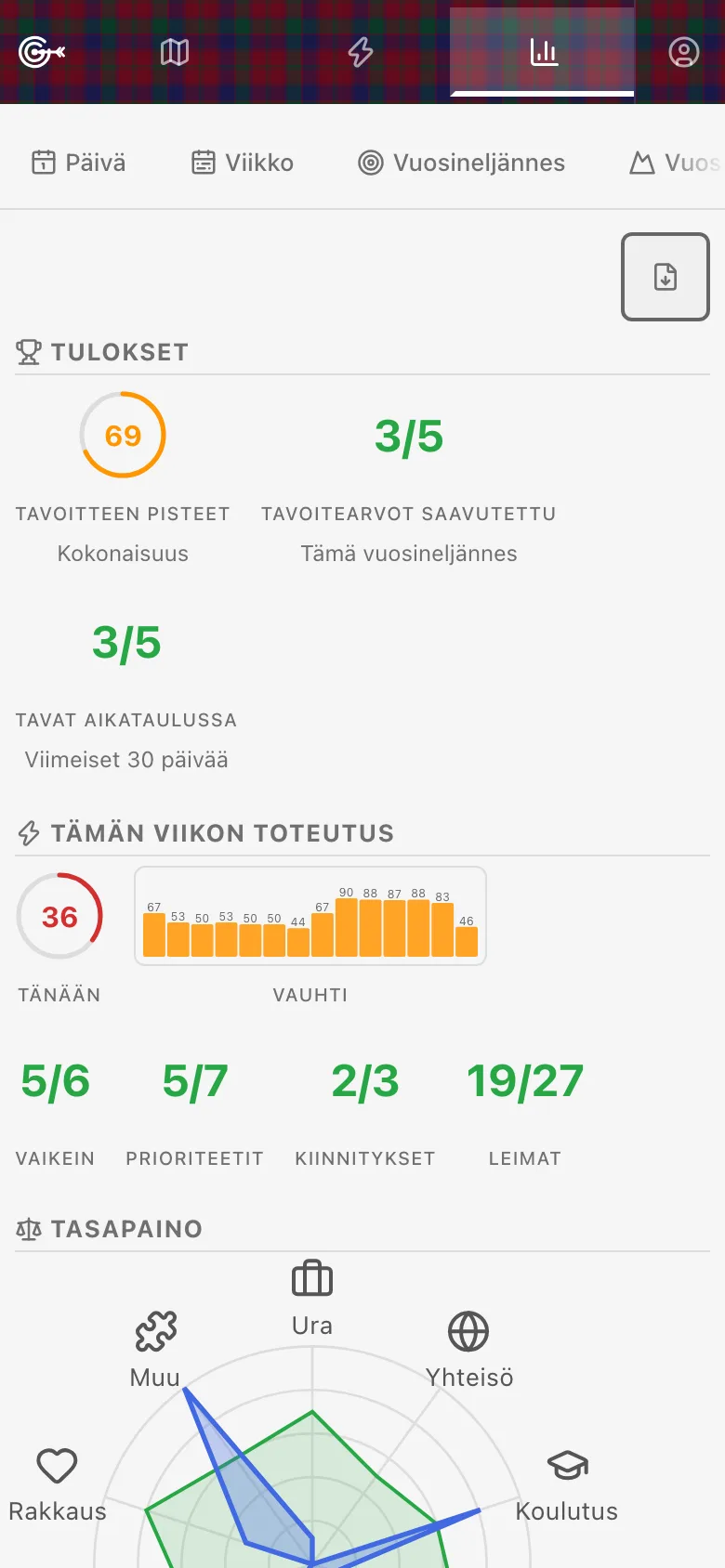This screenshot has height=1568, width=725.
Task: Switch to the lightning bolt tab
Action: pyautogui.click(x=361, y=52)
